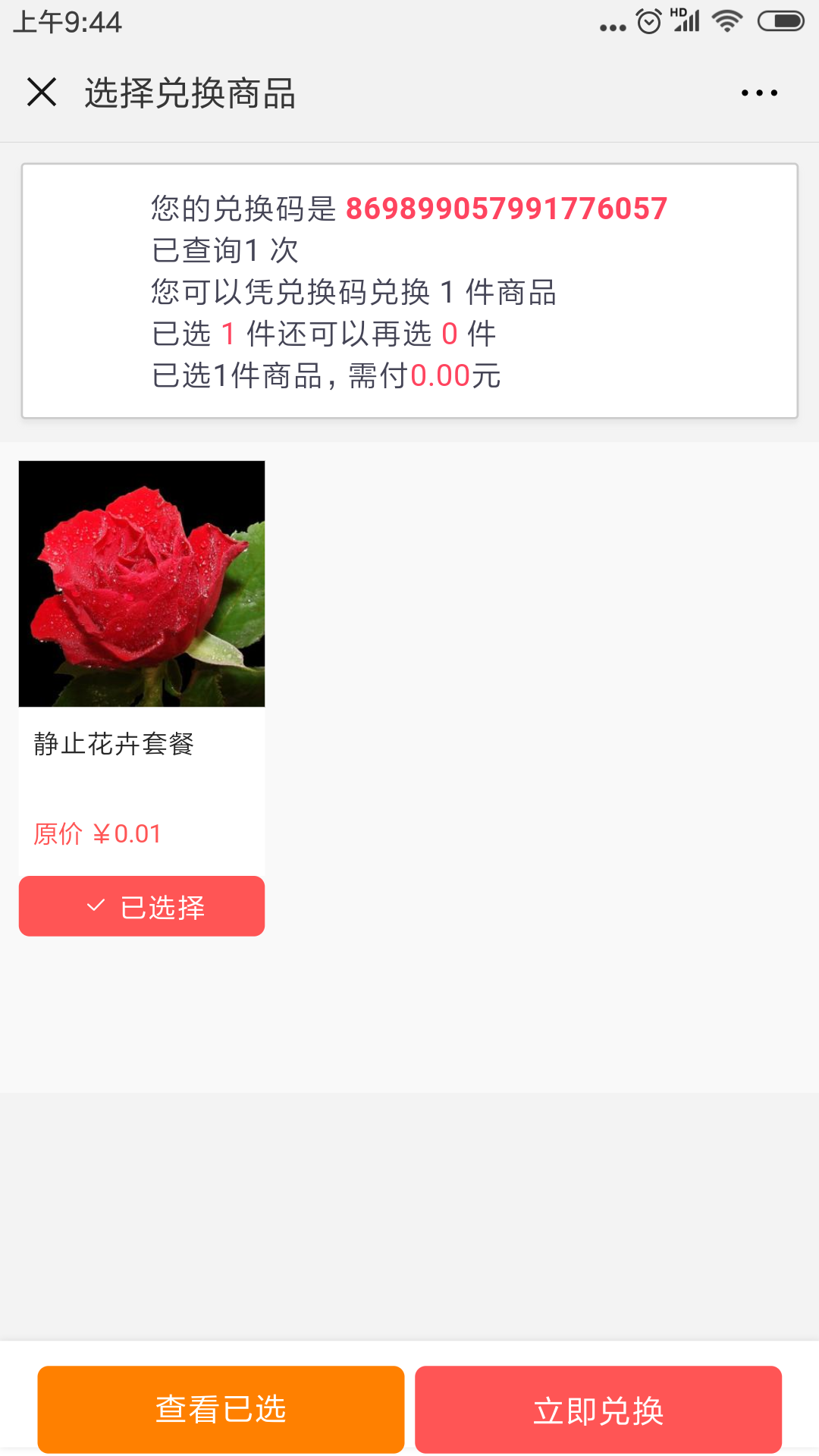Open the 静止花卉套餐 product details
The image size is (819, 1456).
click(x=114, y=746)
